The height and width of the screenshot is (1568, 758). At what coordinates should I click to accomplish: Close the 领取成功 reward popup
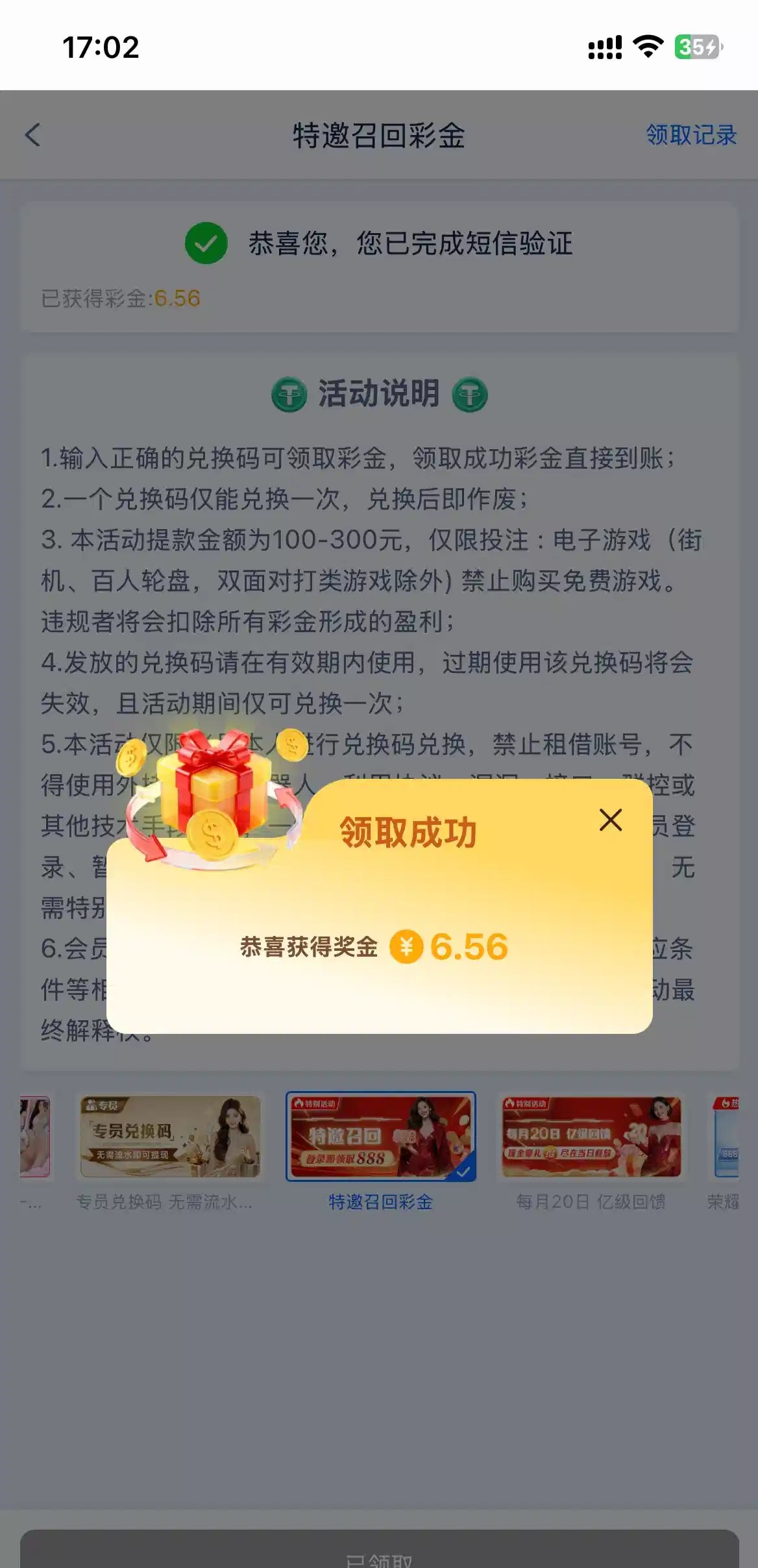pos(610,820)
